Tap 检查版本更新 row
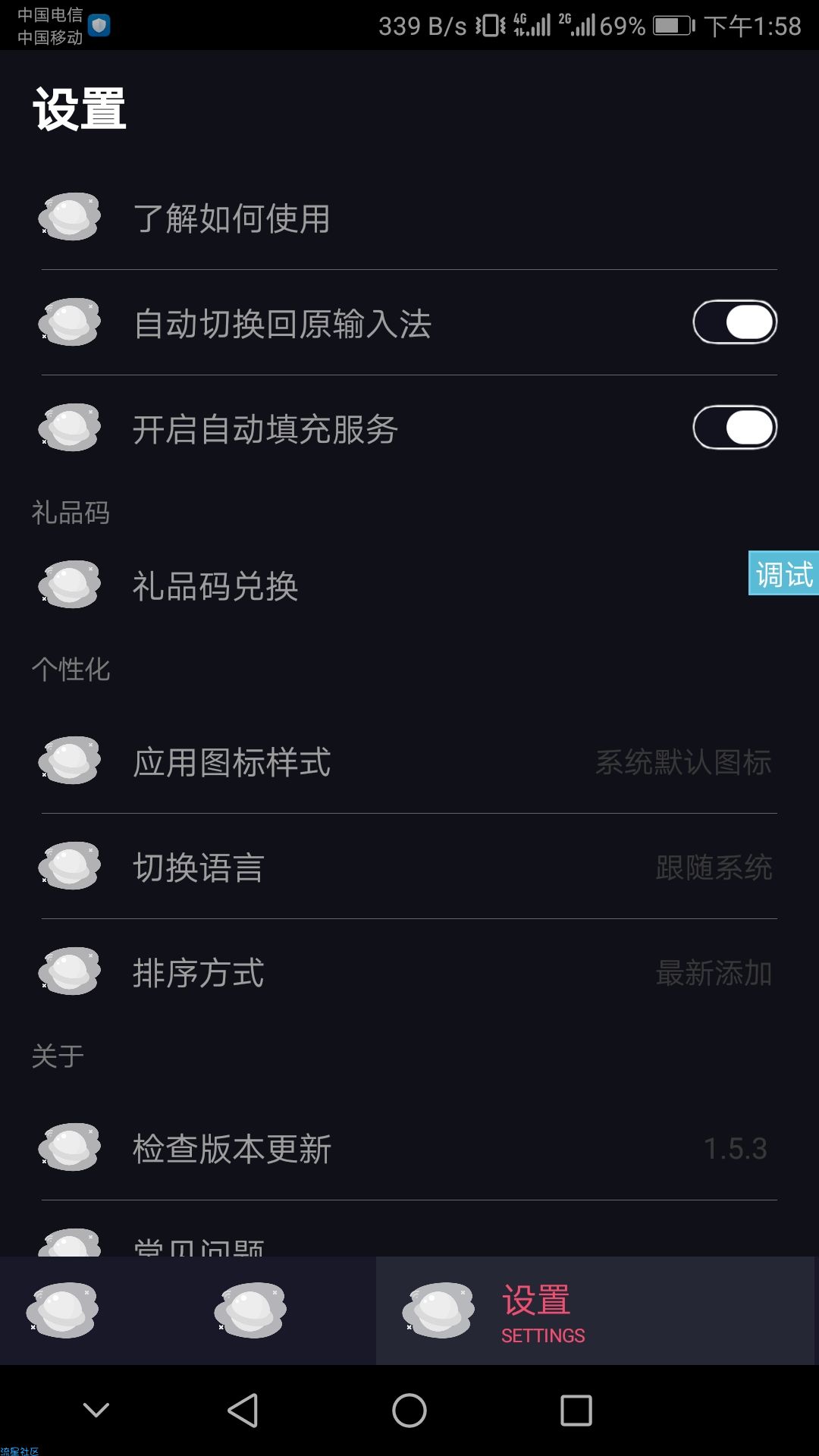 pyautogui.click(x=409, y=1148)
